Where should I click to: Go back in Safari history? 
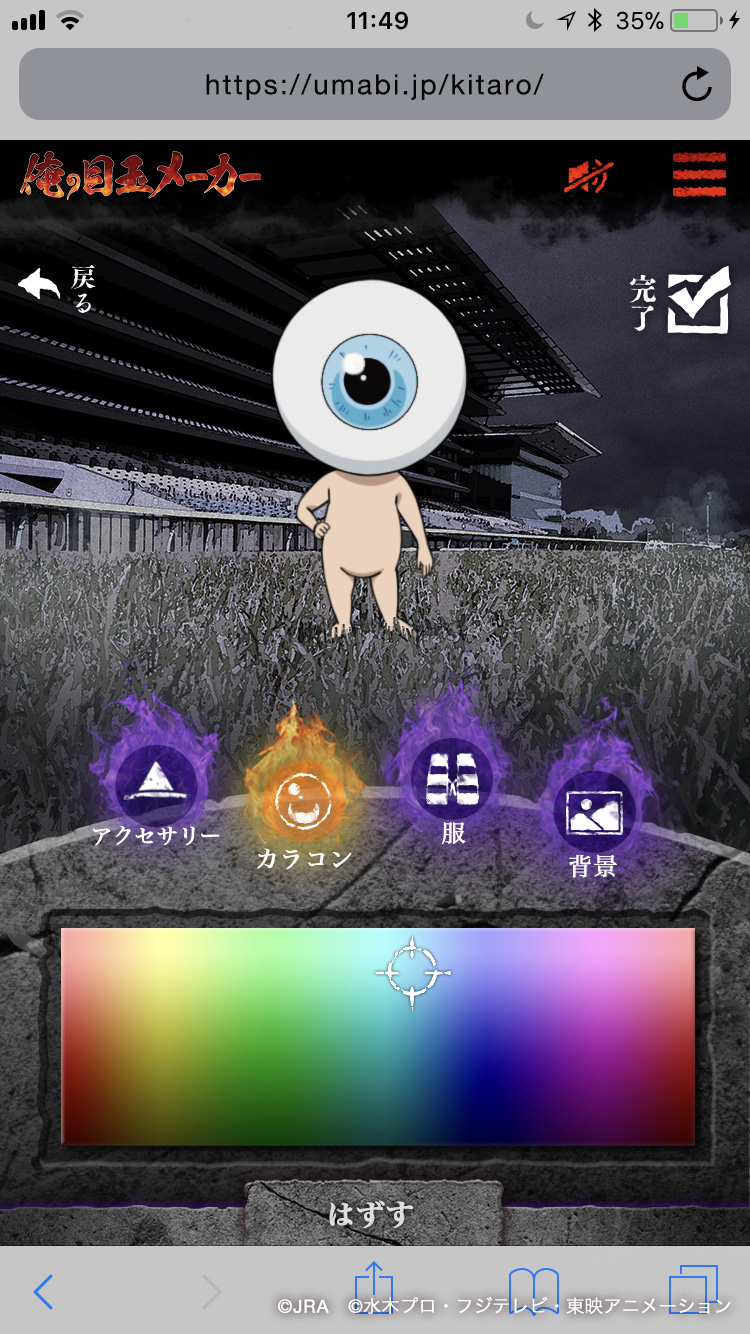pos(43,1292)
